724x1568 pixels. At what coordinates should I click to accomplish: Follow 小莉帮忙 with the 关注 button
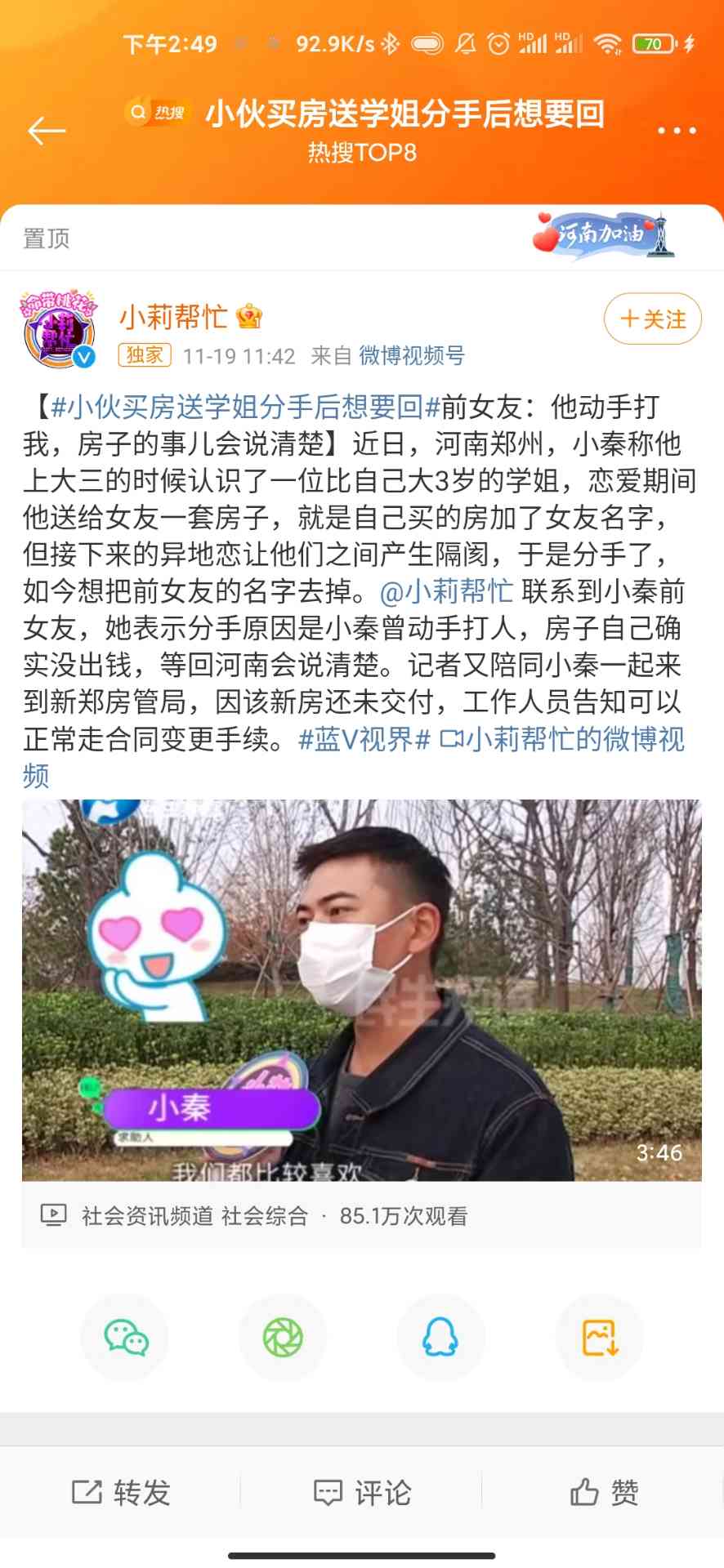coord(652,318)
